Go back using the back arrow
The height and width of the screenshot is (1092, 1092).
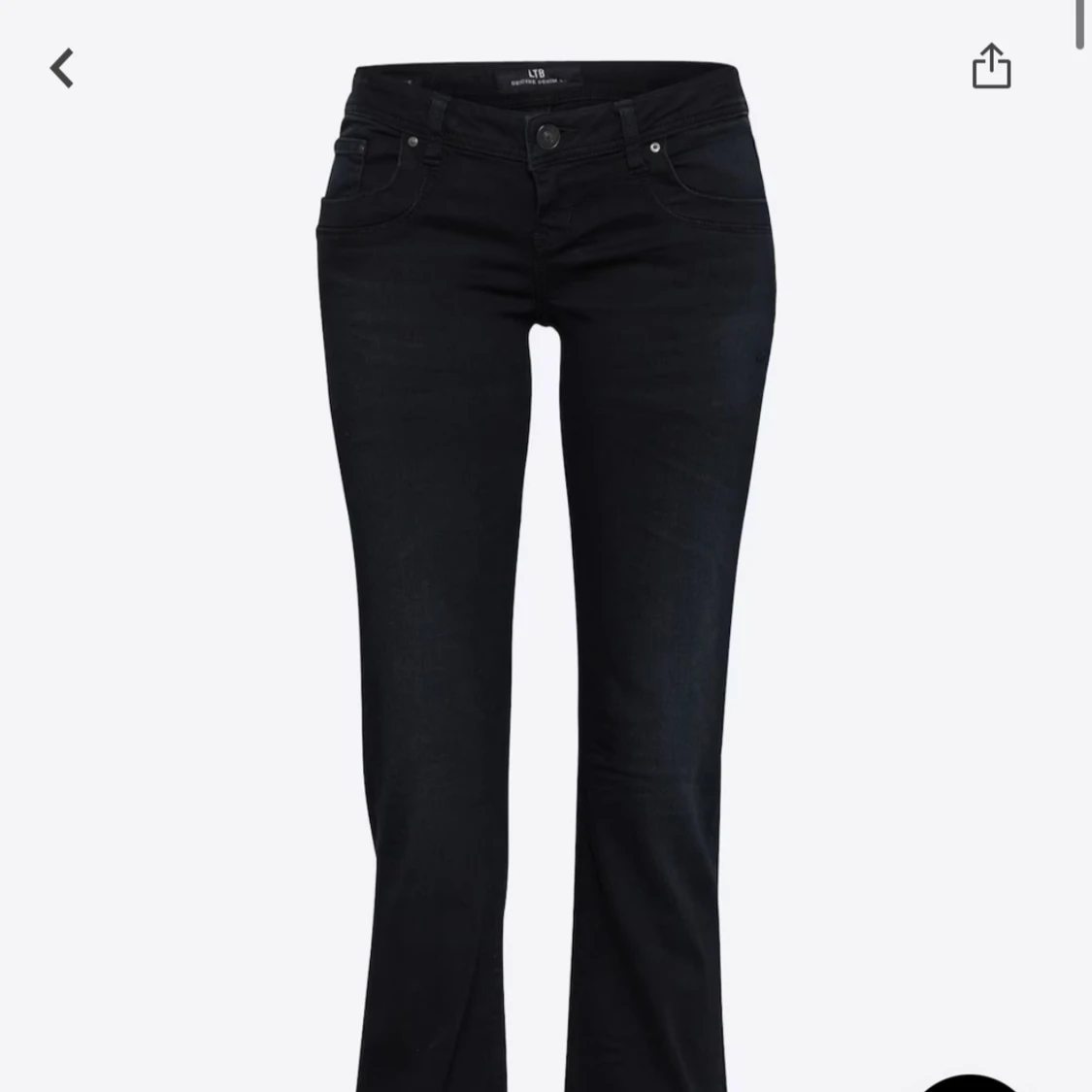click(62, 69)
